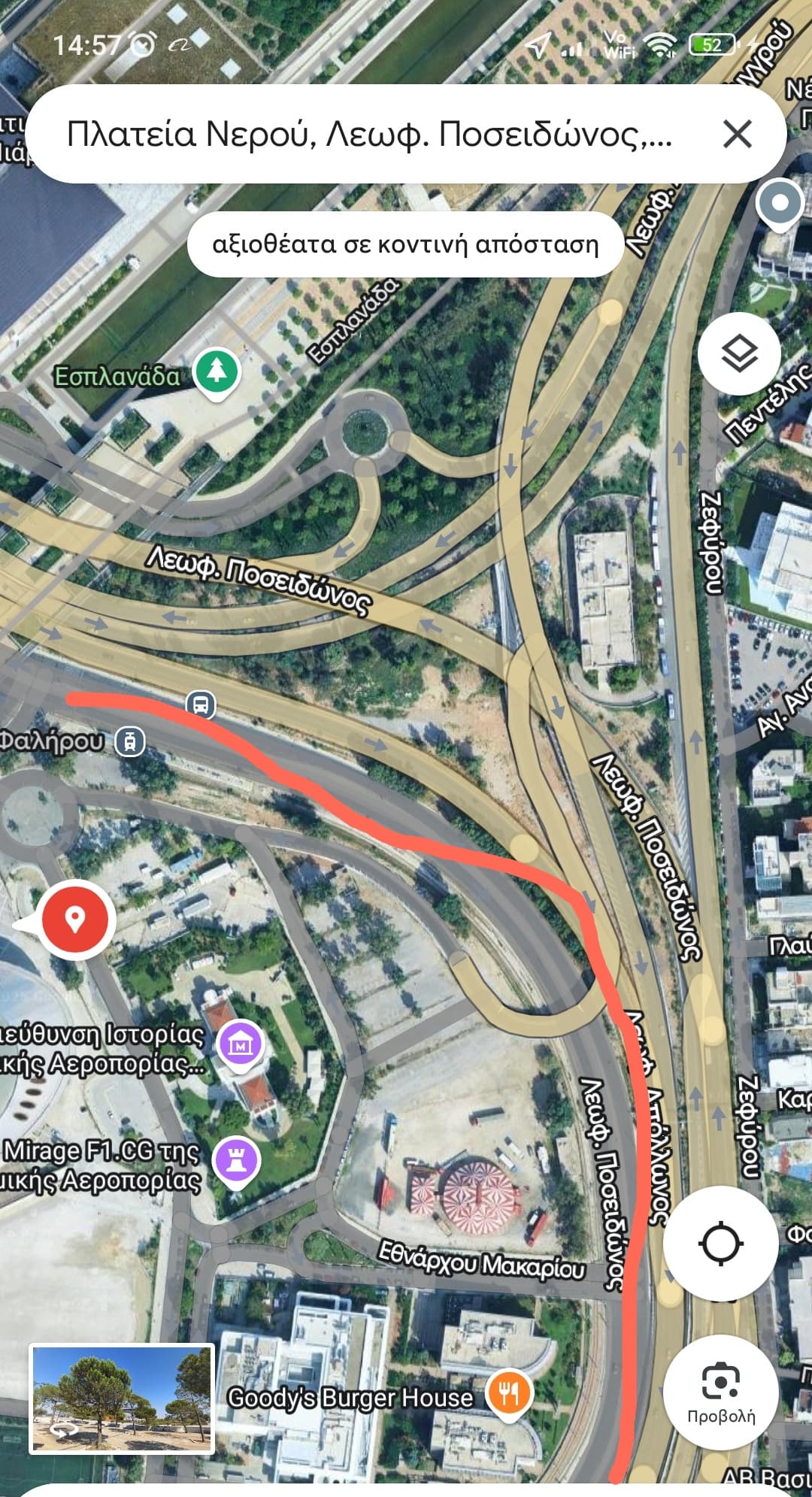Tap the red dropped pin marker

(x=75, y=920)
